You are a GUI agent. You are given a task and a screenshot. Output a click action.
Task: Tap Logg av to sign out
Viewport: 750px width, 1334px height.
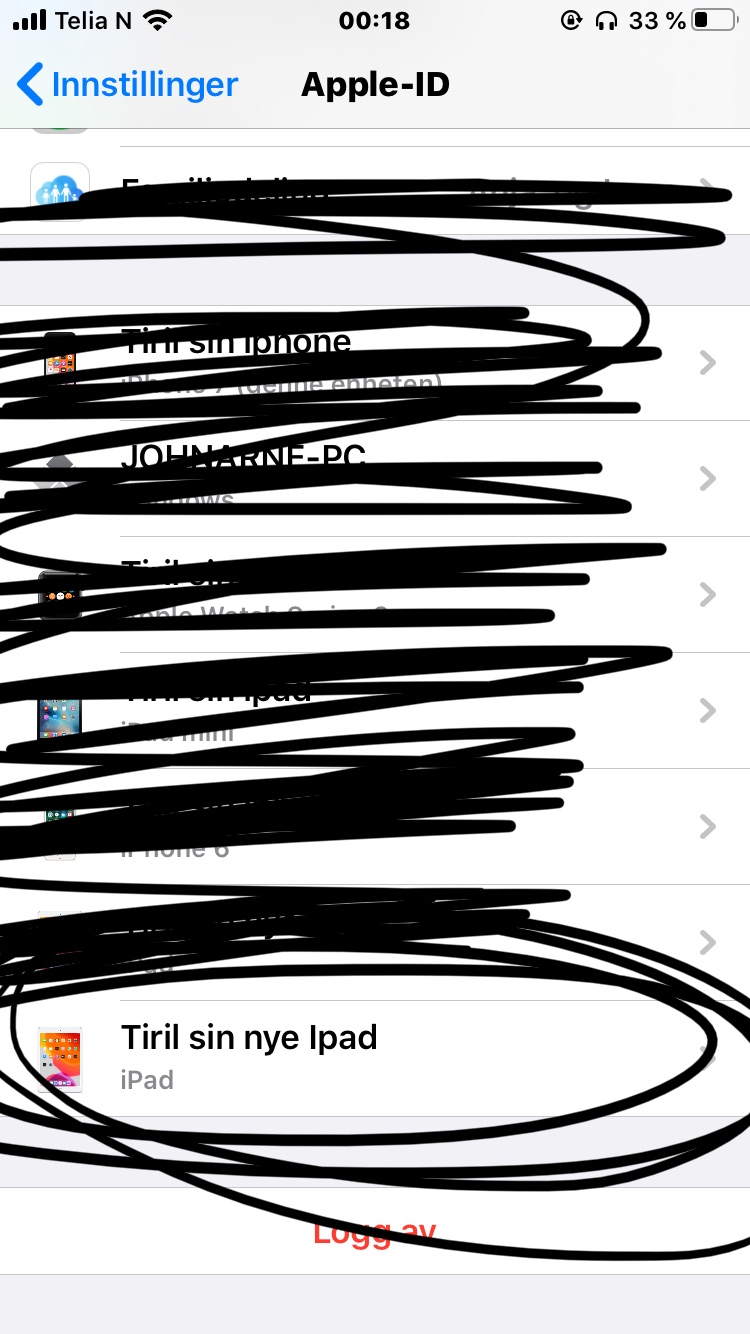click(375, 1231)
